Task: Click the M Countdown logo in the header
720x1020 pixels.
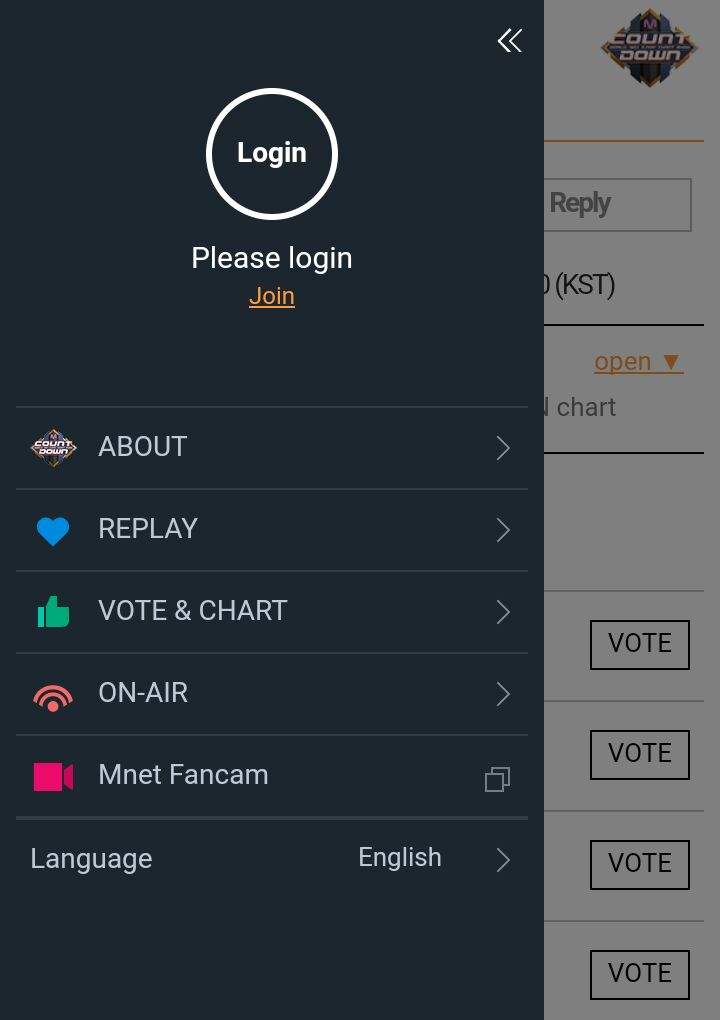Action: tap(649, 47)
